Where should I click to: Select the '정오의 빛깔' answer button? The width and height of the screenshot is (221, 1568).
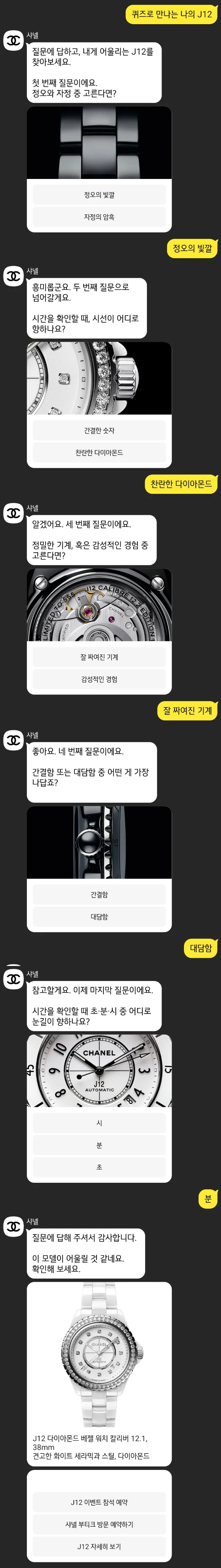99,195
